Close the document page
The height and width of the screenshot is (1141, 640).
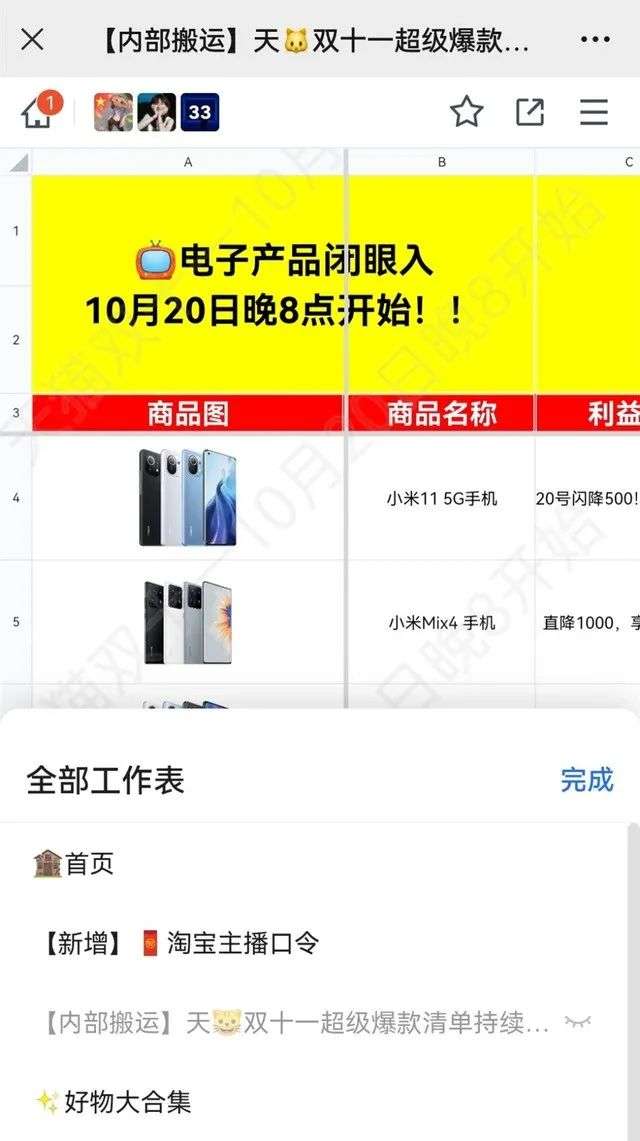[x=33, y=41]
